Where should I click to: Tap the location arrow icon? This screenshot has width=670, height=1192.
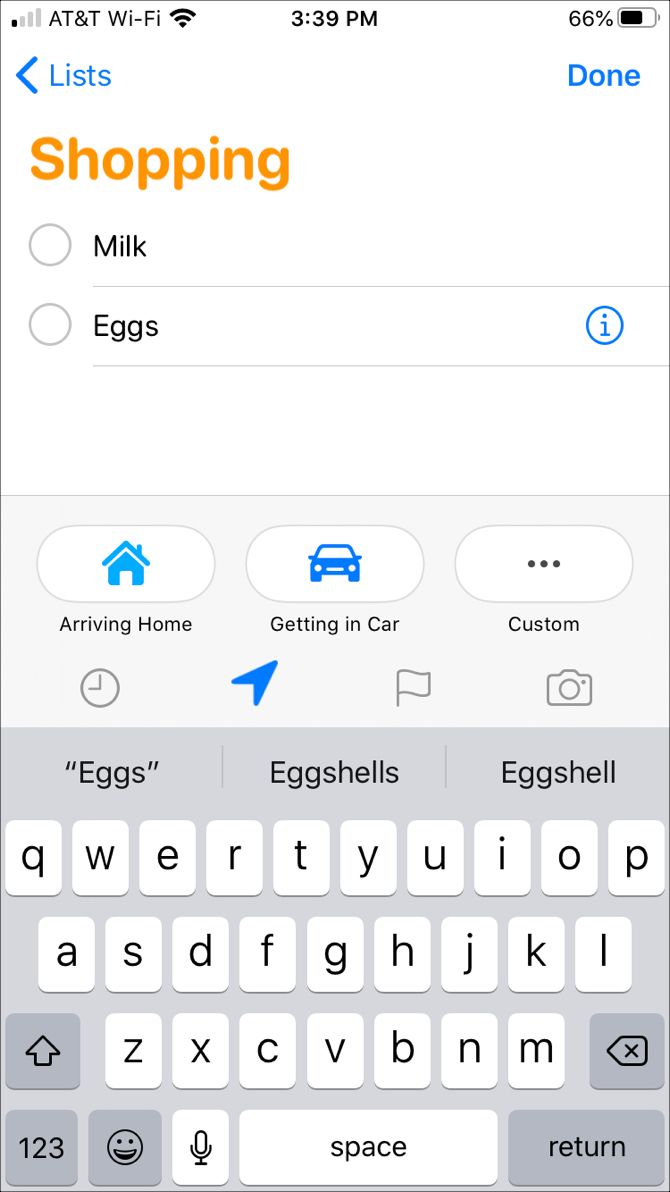point(255,684)
